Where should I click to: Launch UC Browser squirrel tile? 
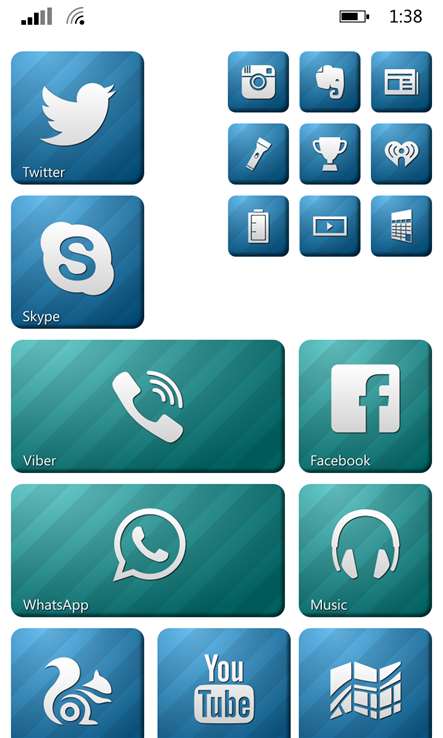(78, 683)
